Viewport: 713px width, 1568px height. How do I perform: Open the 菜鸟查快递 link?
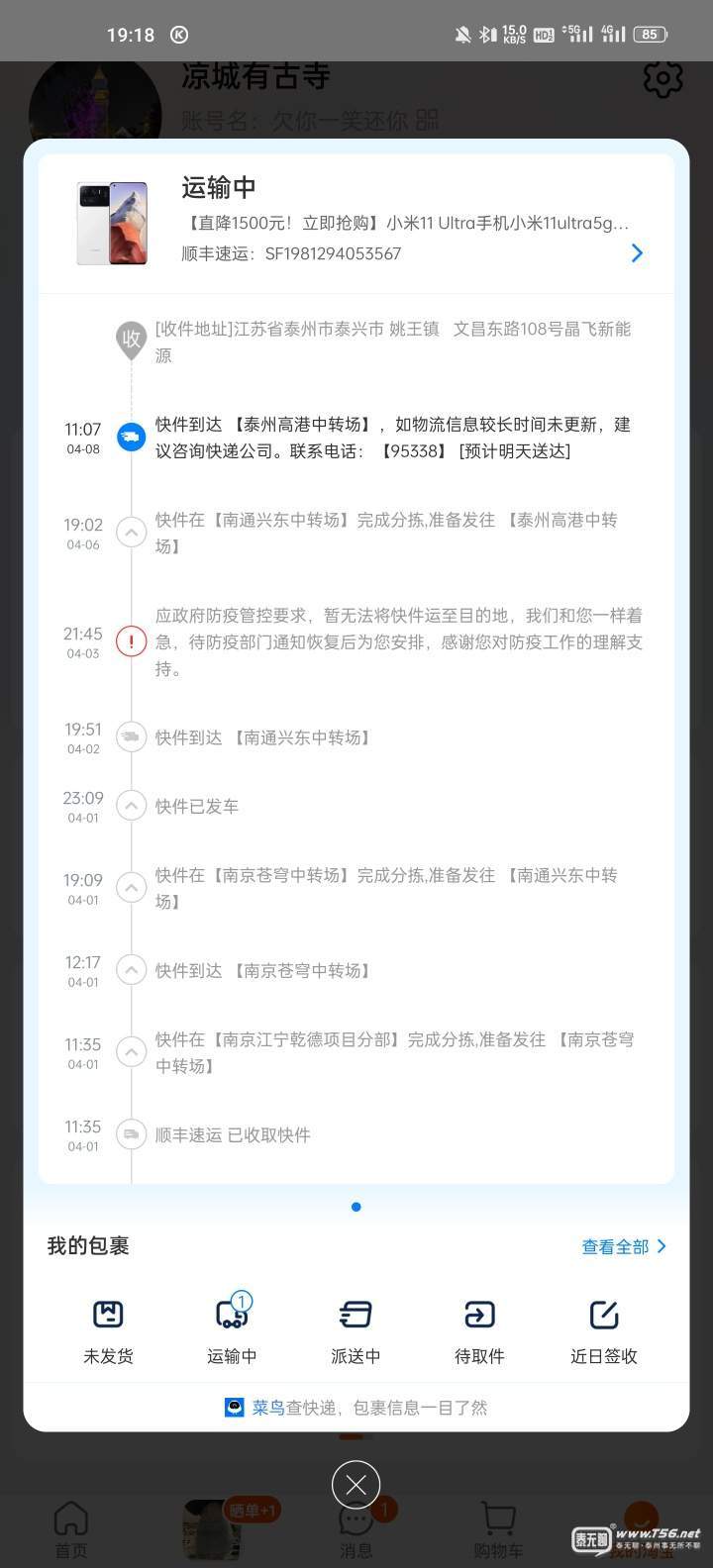point(356,1408)
